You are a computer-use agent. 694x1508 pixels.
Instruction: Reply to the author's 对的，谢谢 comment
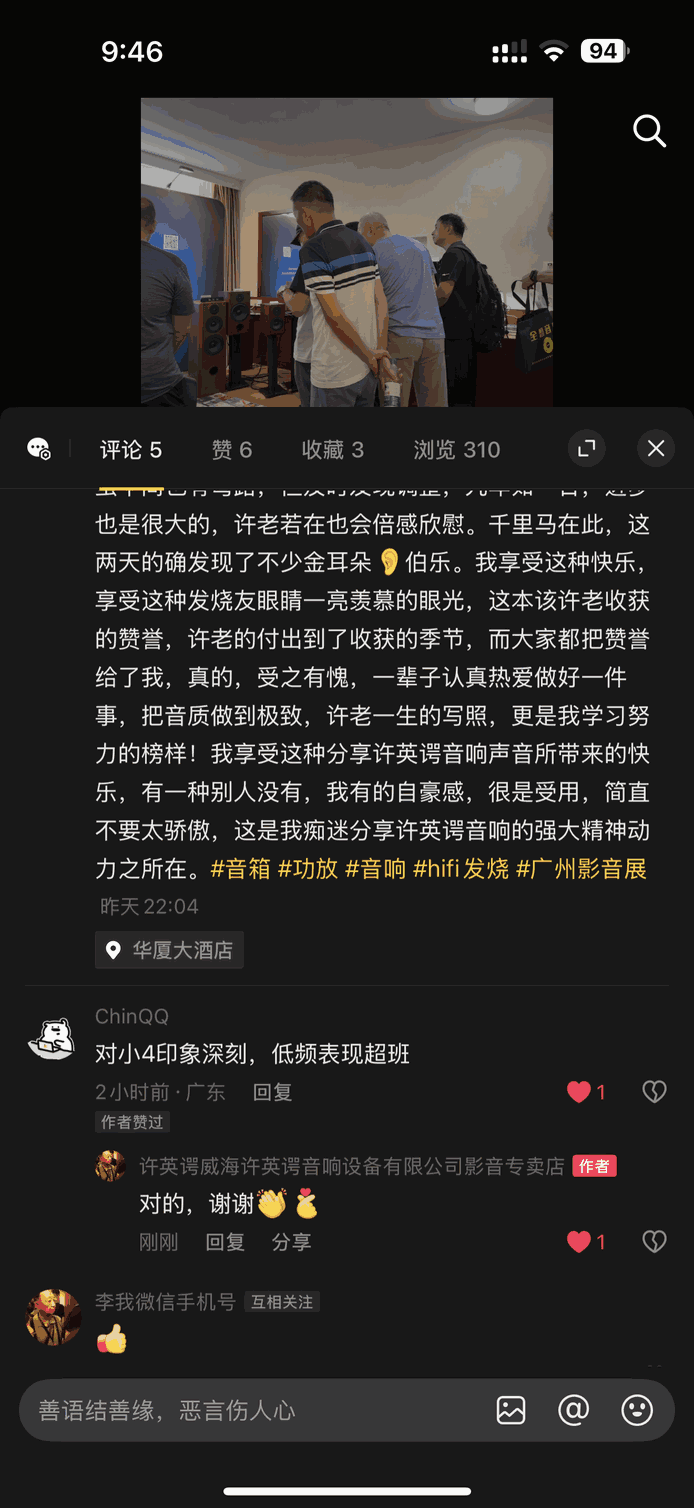point(225,1242)
